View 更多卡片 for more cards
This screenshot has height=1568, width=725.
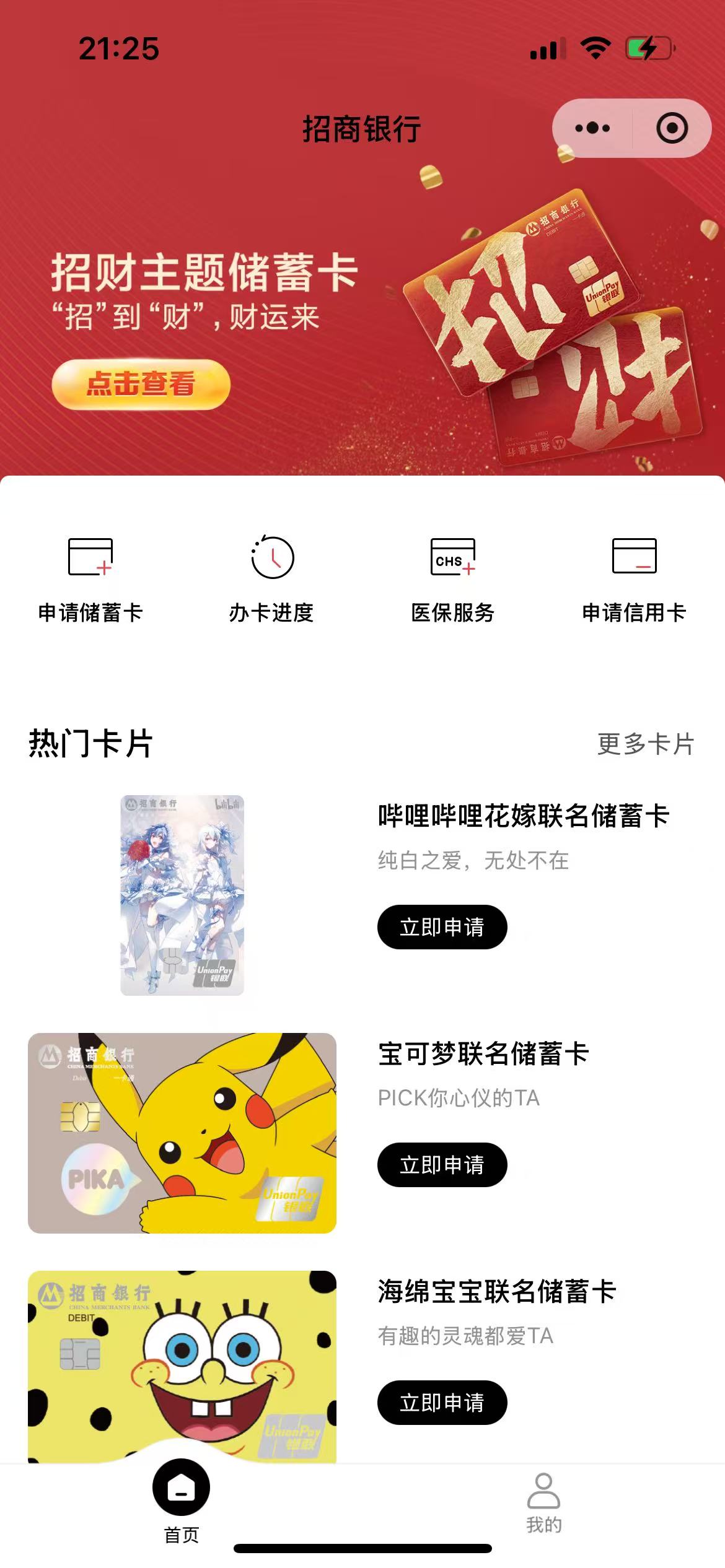[x=645, y=744]
